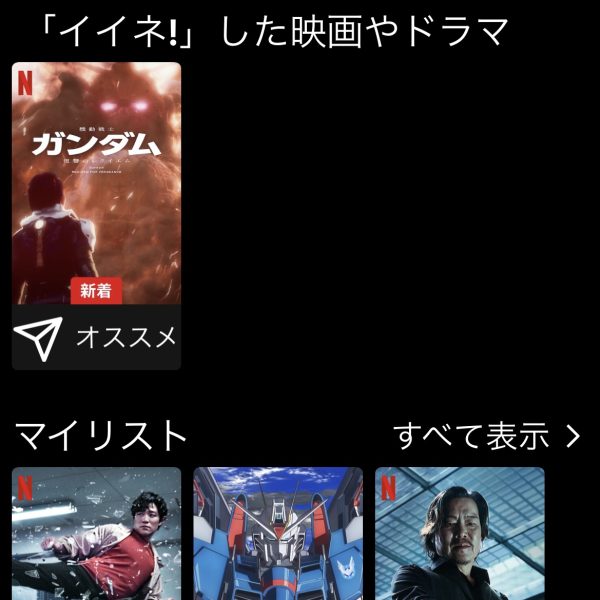The height and width of the screenshot is (600, 600).
Task: Open すべて表示 for My List
Action: (x=486, y=436)
